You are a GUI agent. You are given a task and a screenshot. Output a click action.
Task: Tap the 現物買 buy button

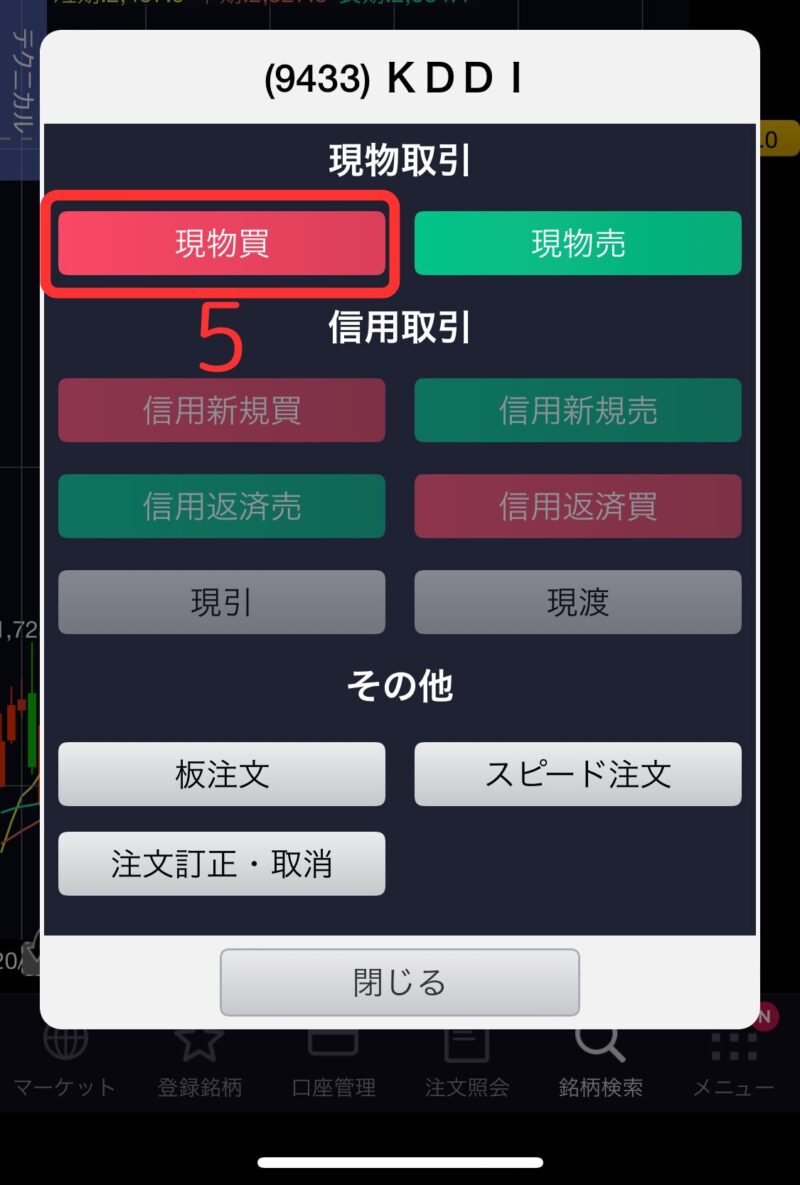point(221,243)
